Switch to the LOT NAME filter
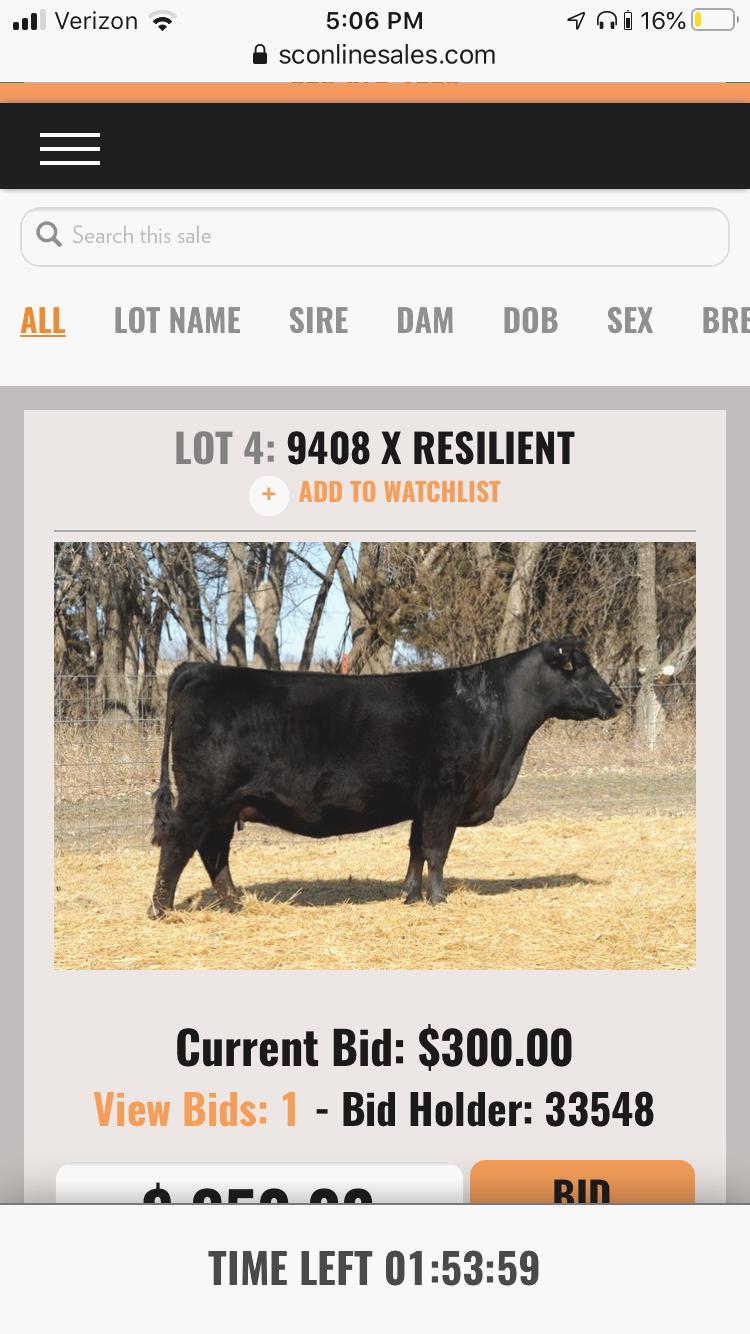750x1334 pixels. (x=177, y=321)
